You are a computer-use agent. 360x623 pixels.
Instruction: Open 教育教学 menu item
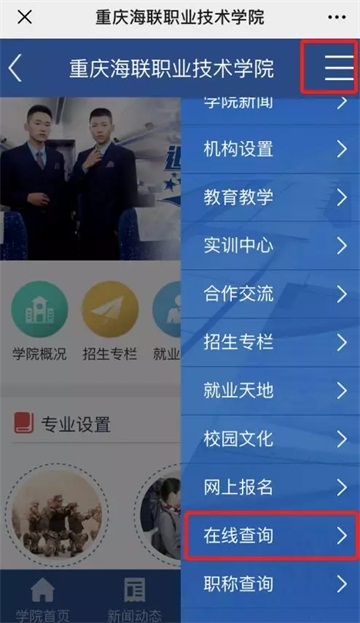point(270,197)
